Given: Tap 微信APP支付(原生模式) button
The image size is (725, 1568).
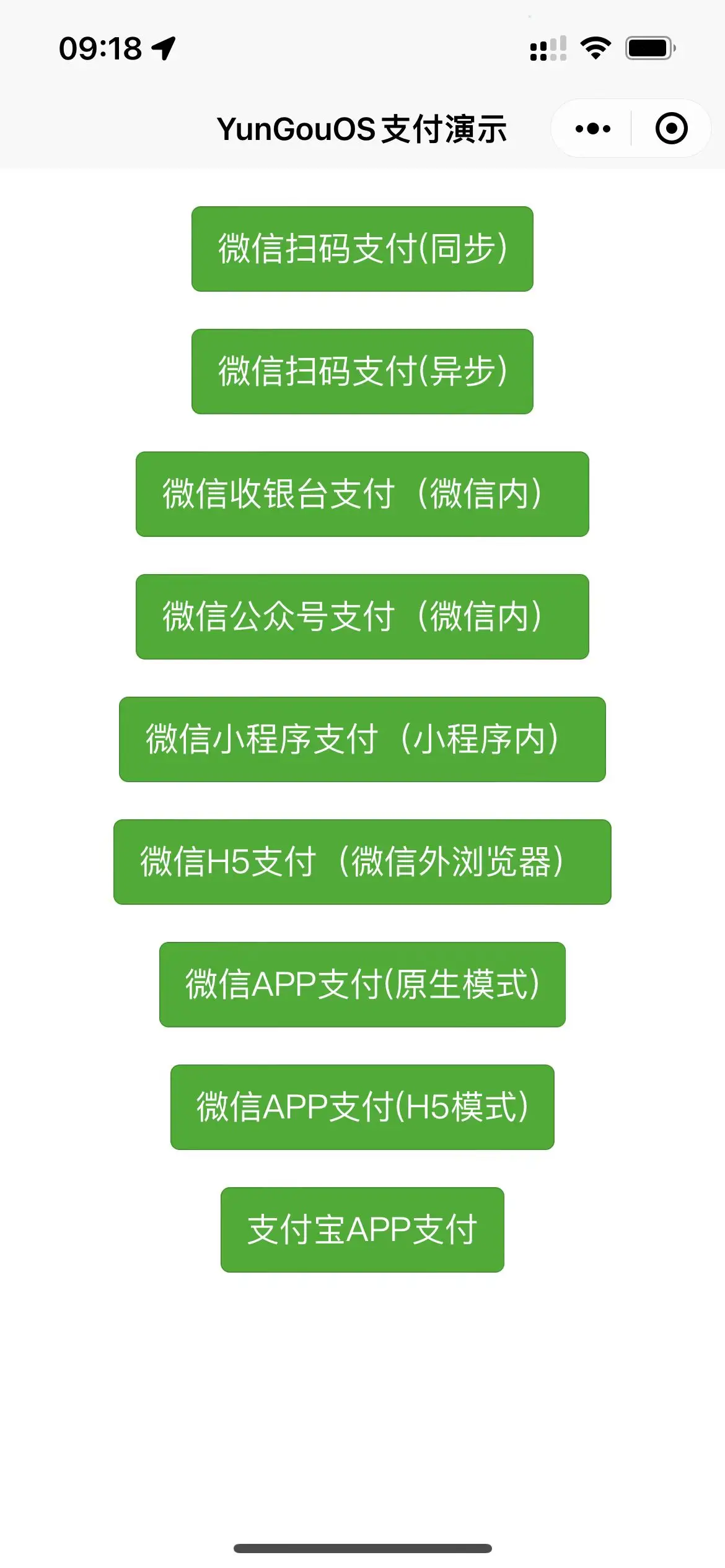Looking at the screenshot, I should pyautogui.click(x=362, y=985).
